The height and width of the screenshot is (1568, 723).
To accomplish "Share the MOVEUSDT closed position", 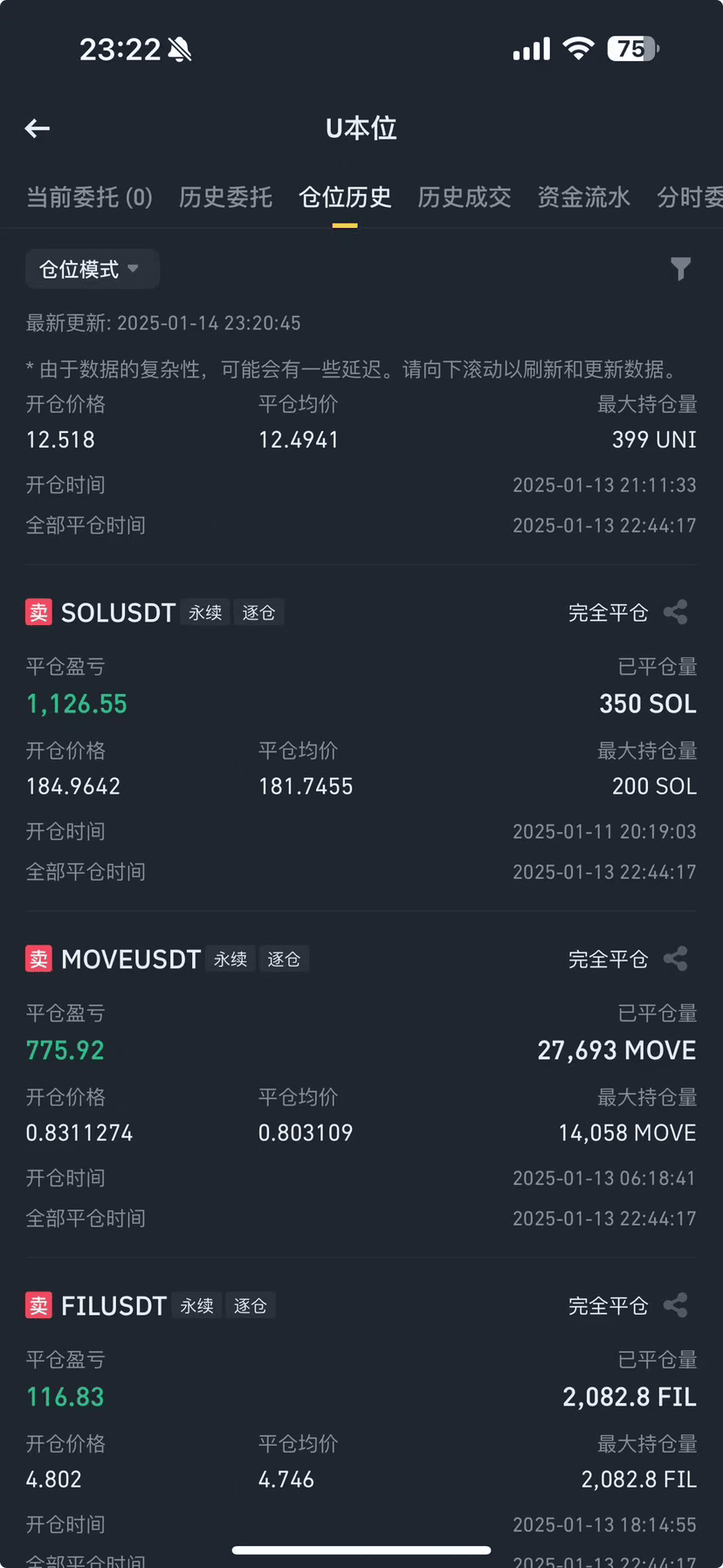I will [676, 959].
